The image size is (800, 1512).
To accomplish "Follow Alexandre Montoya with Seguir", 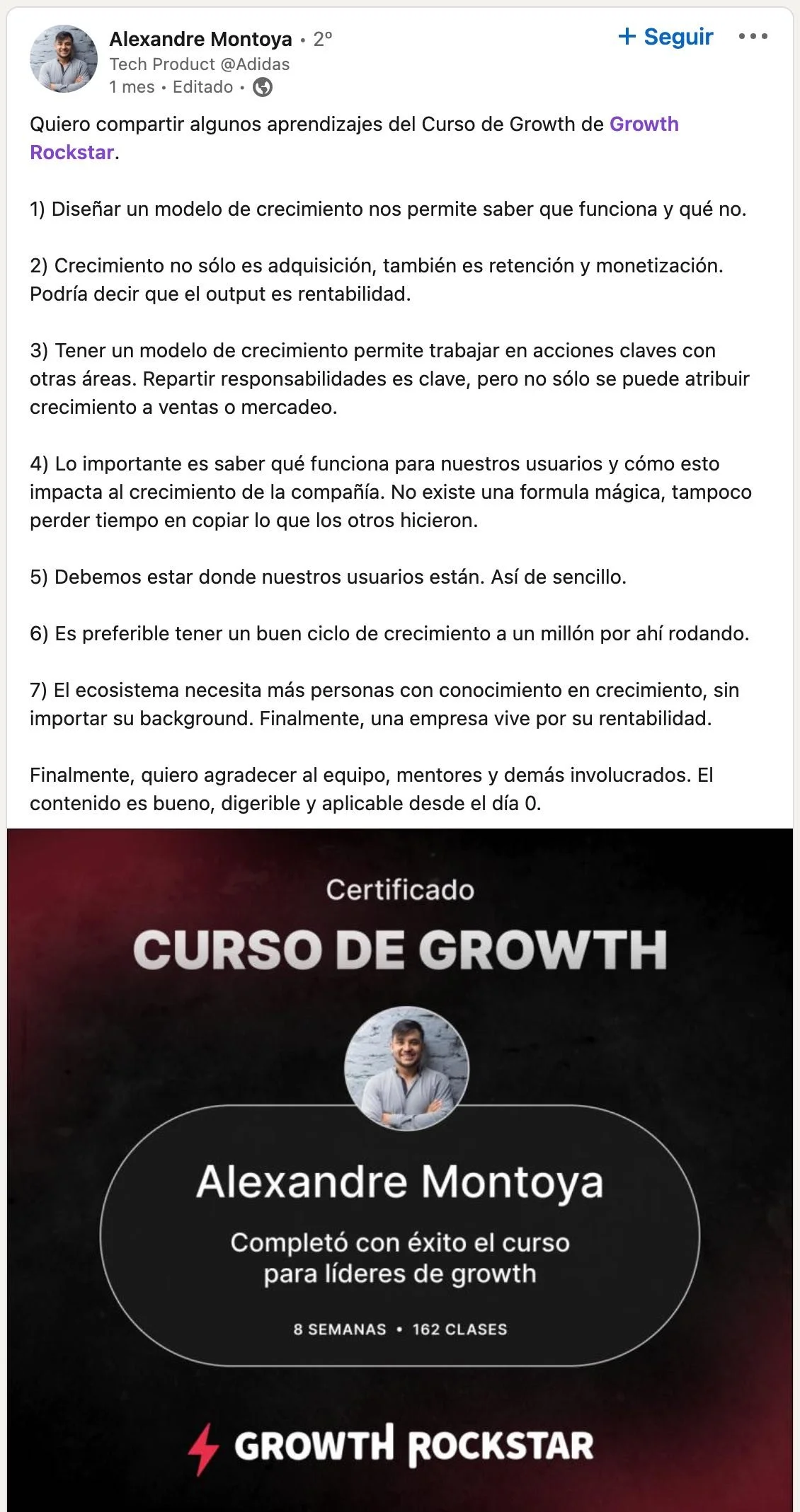I will (665, 37).
